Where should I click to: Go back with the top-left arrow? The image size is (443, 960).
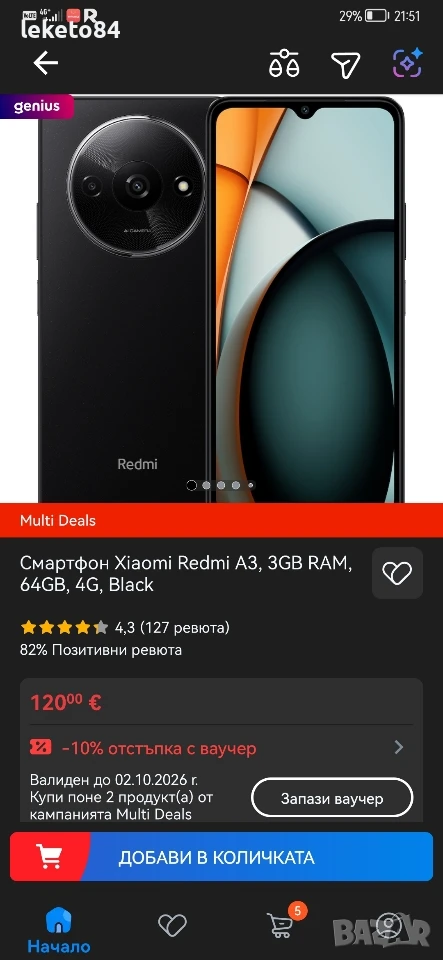pyautogui.click(x=46, y=63)
